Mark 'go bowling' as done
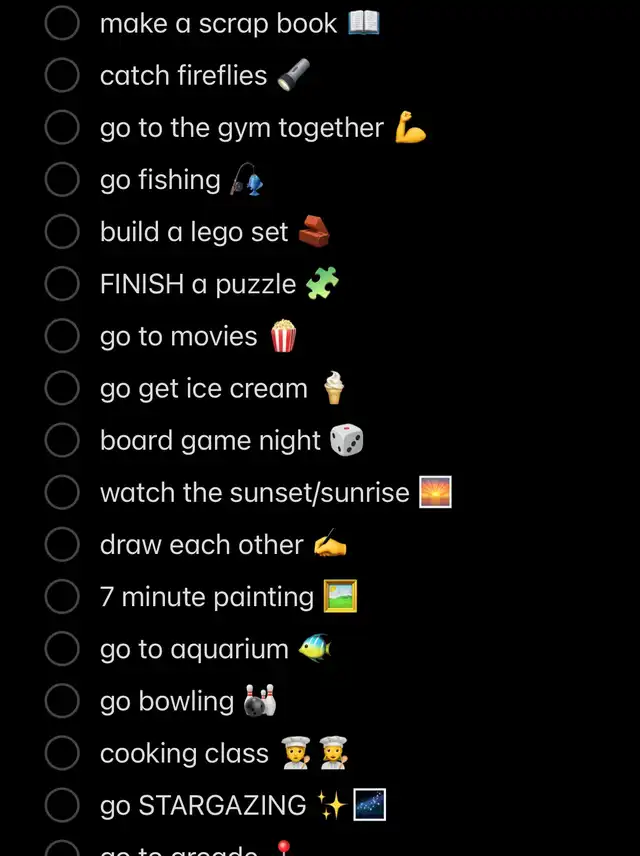The width and height of the screenshot is (640, 856). 62,701
